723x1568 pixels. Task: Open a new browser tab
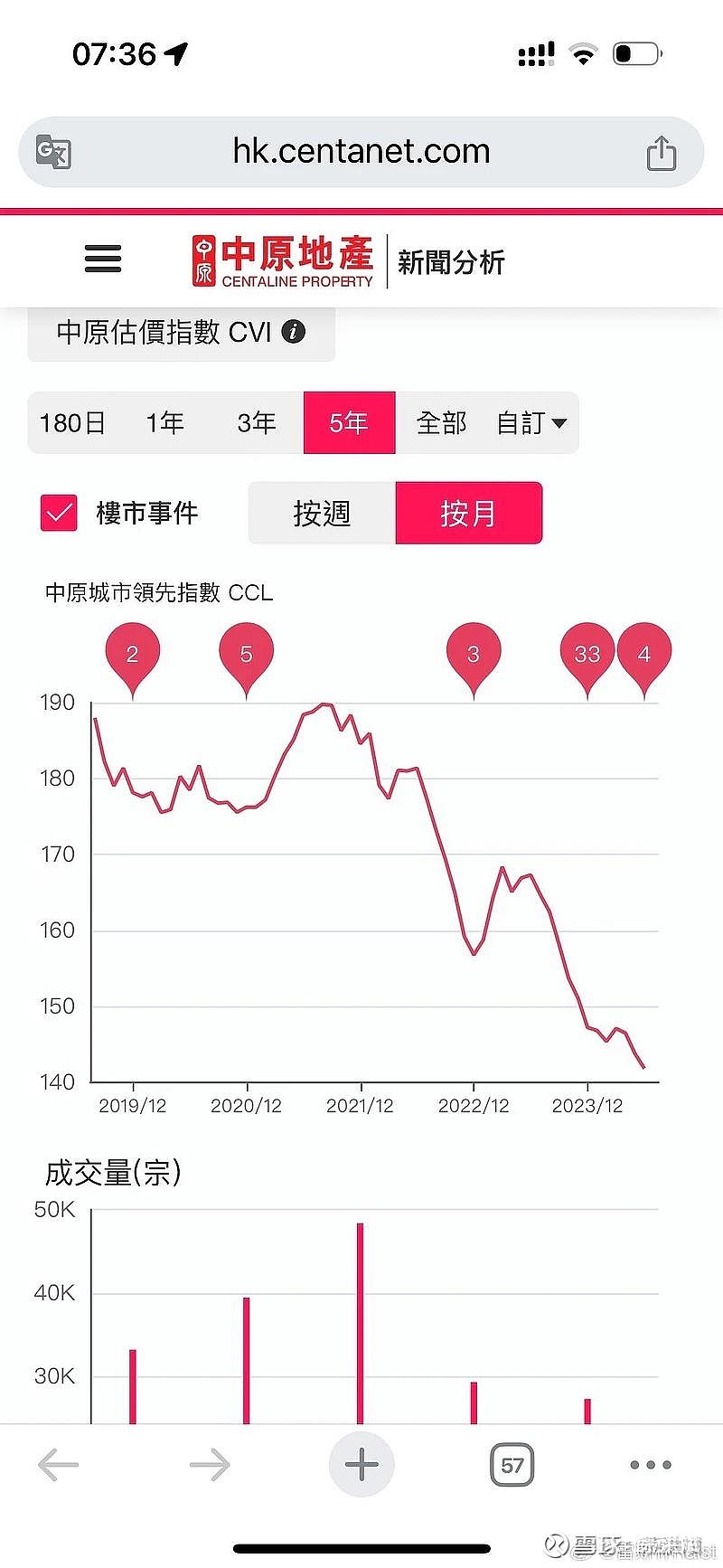coord(361,1464)
